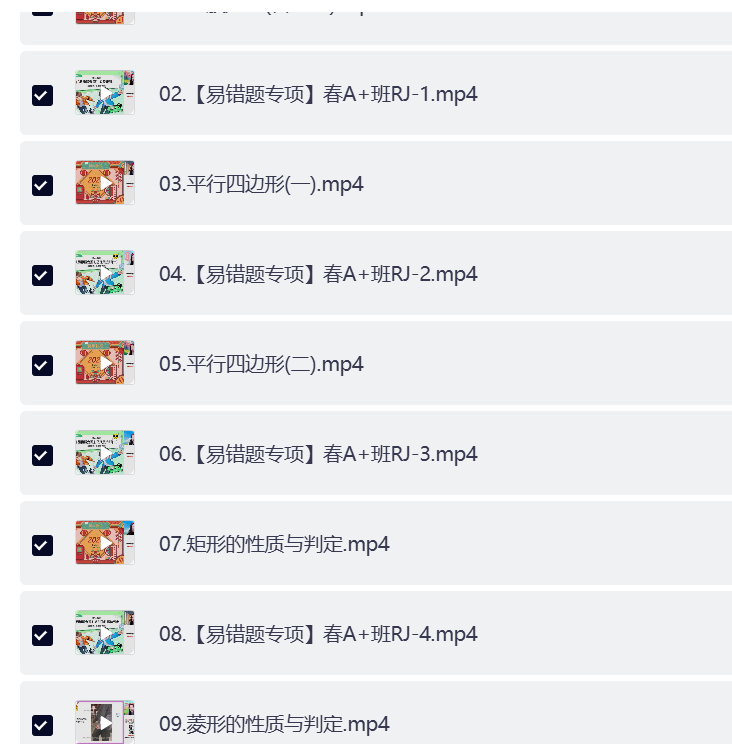Open thumbnail for 04.【易错题专项】春A+班RJ-2.mp4
Image resolution: width=732 pixels, height=744 pixels.
(105, 273)
